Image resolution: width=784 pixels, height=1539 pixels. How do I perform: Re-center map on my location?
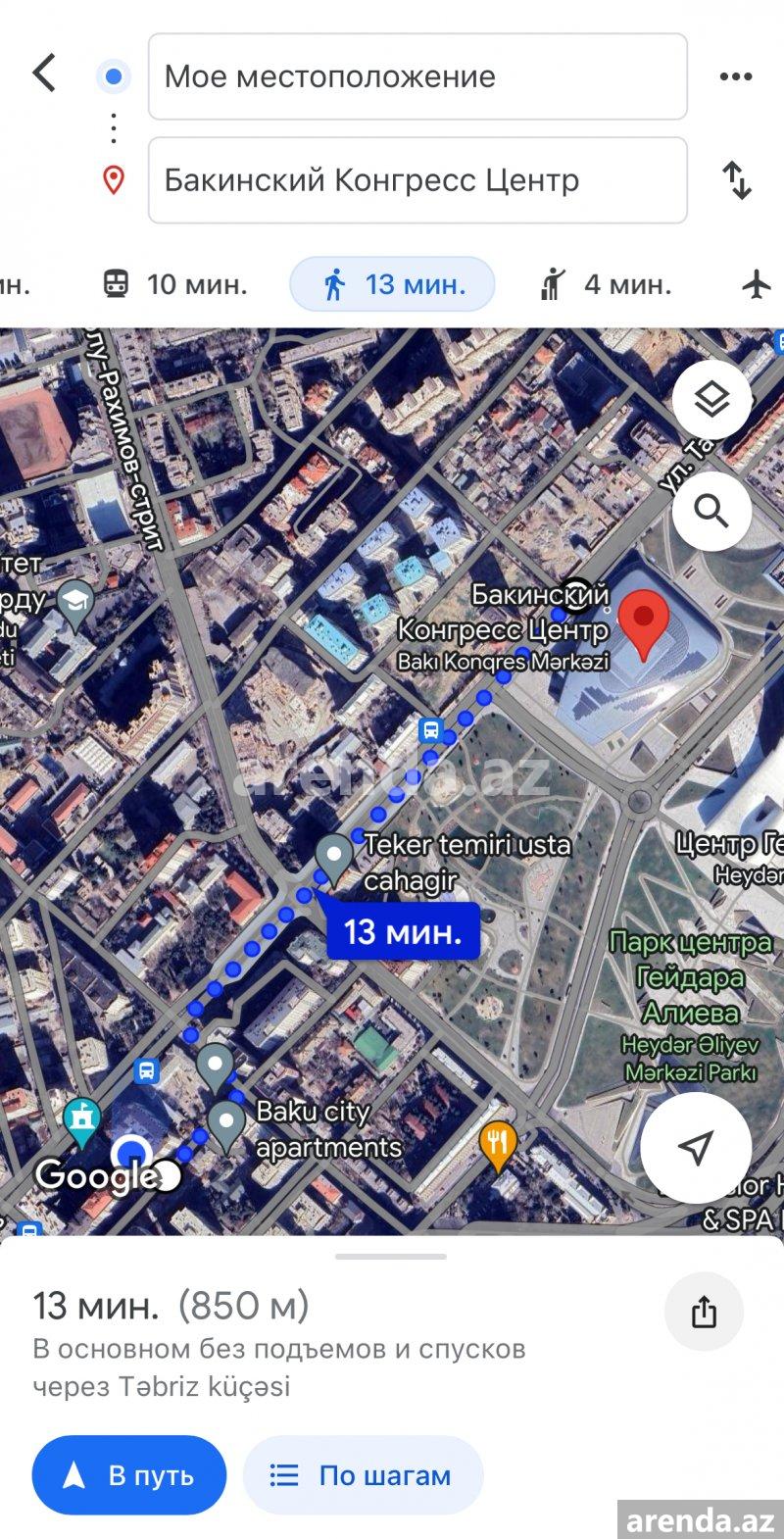(x=696, y=1148)
